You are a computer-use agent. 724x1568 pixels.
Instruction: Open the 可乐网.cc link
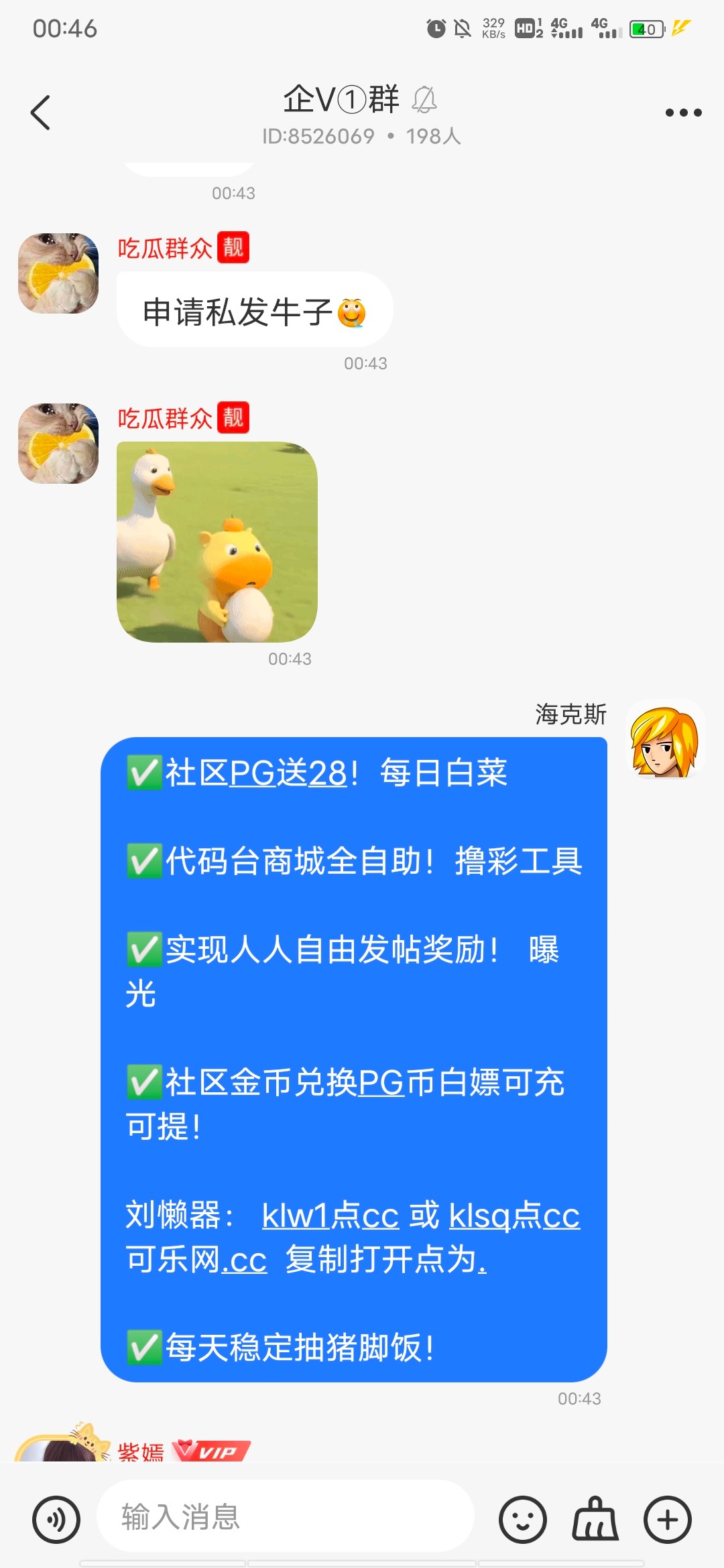click(x=198, y=1260)
